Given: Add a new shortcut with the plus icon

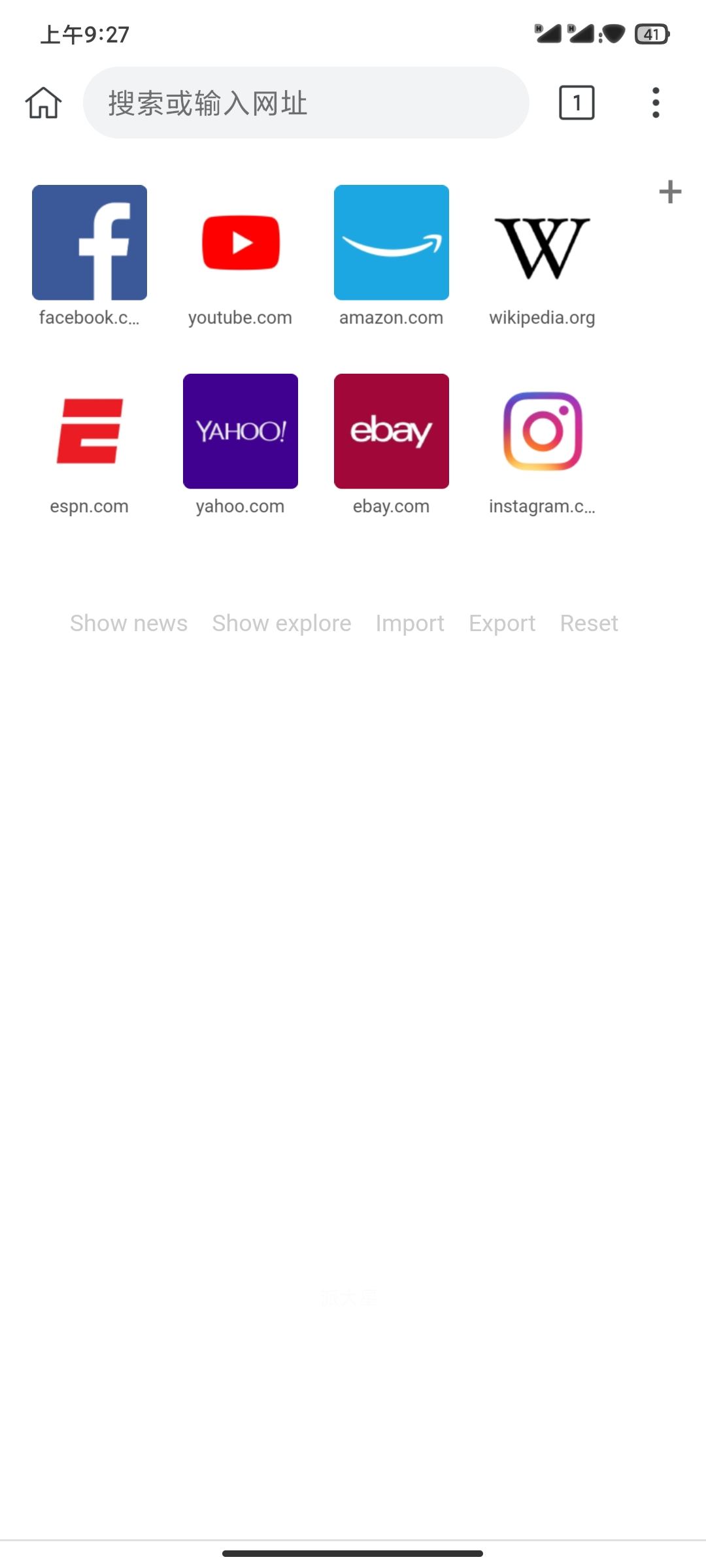Looking at the screenshot, I should pos(670,192).
